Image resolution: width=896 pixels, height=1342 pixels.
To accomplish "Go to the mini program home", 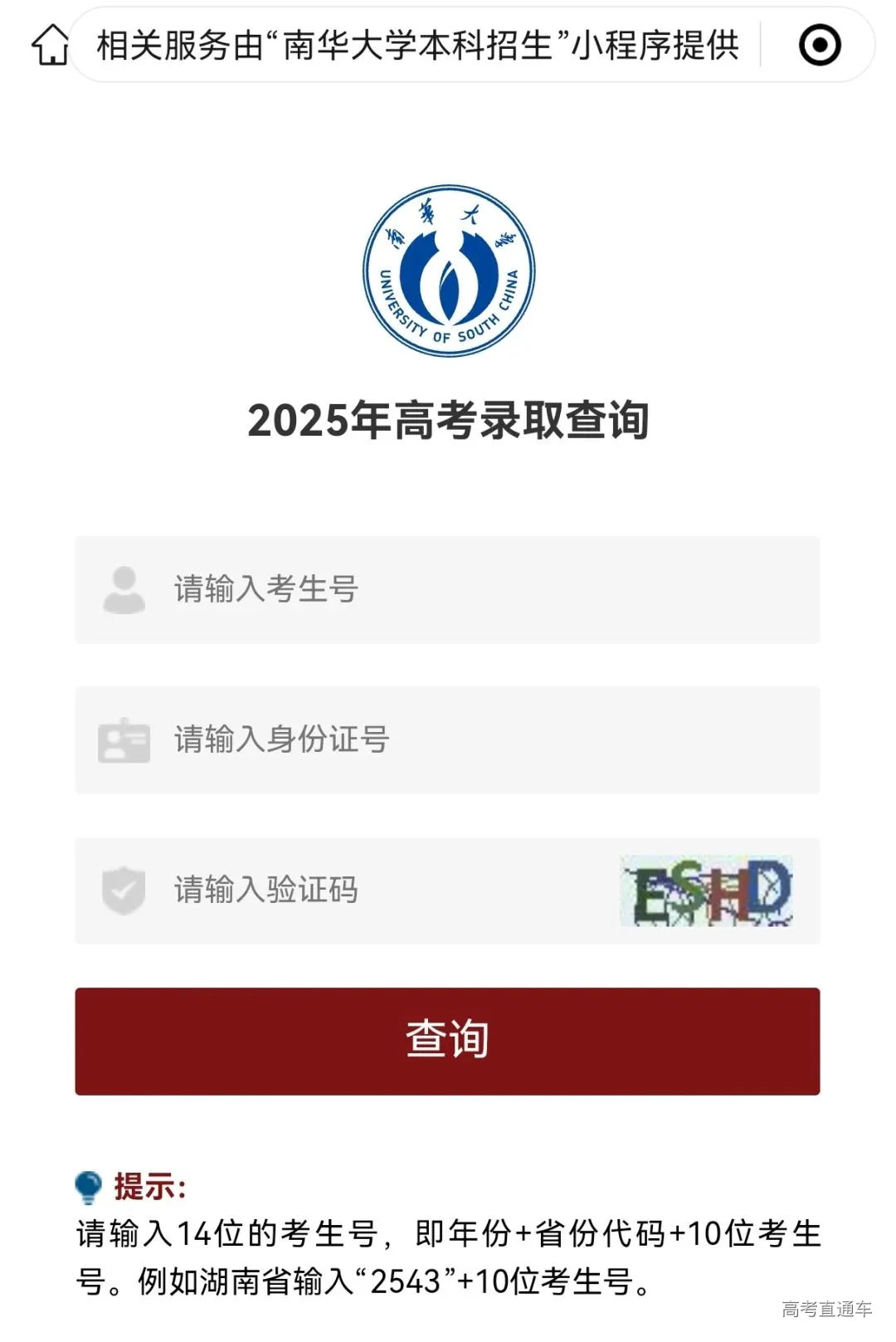I will [x=50, y=45].
